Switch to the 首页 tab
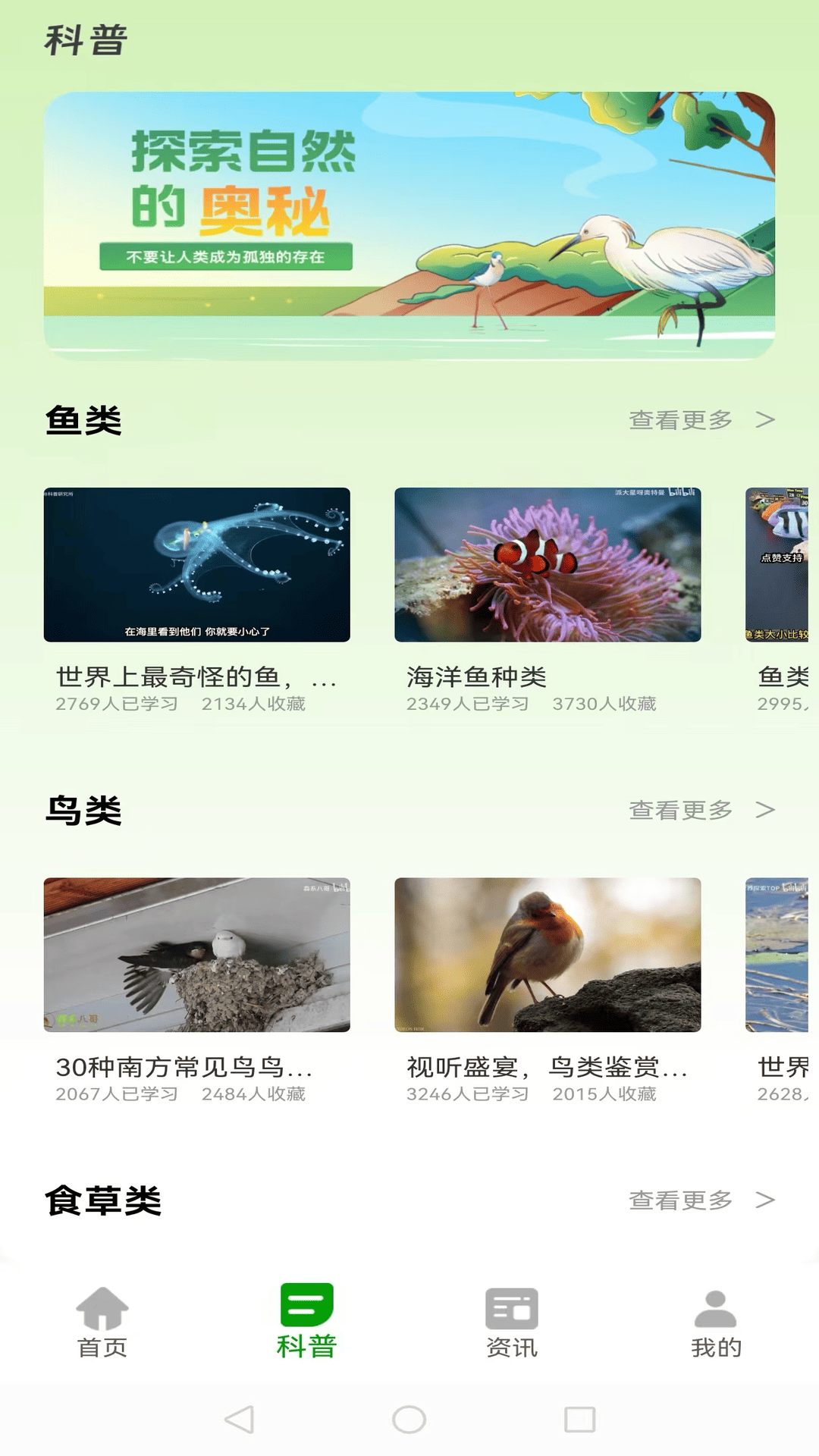This screenshot has height=1456, width=819. pos(102,1323)
